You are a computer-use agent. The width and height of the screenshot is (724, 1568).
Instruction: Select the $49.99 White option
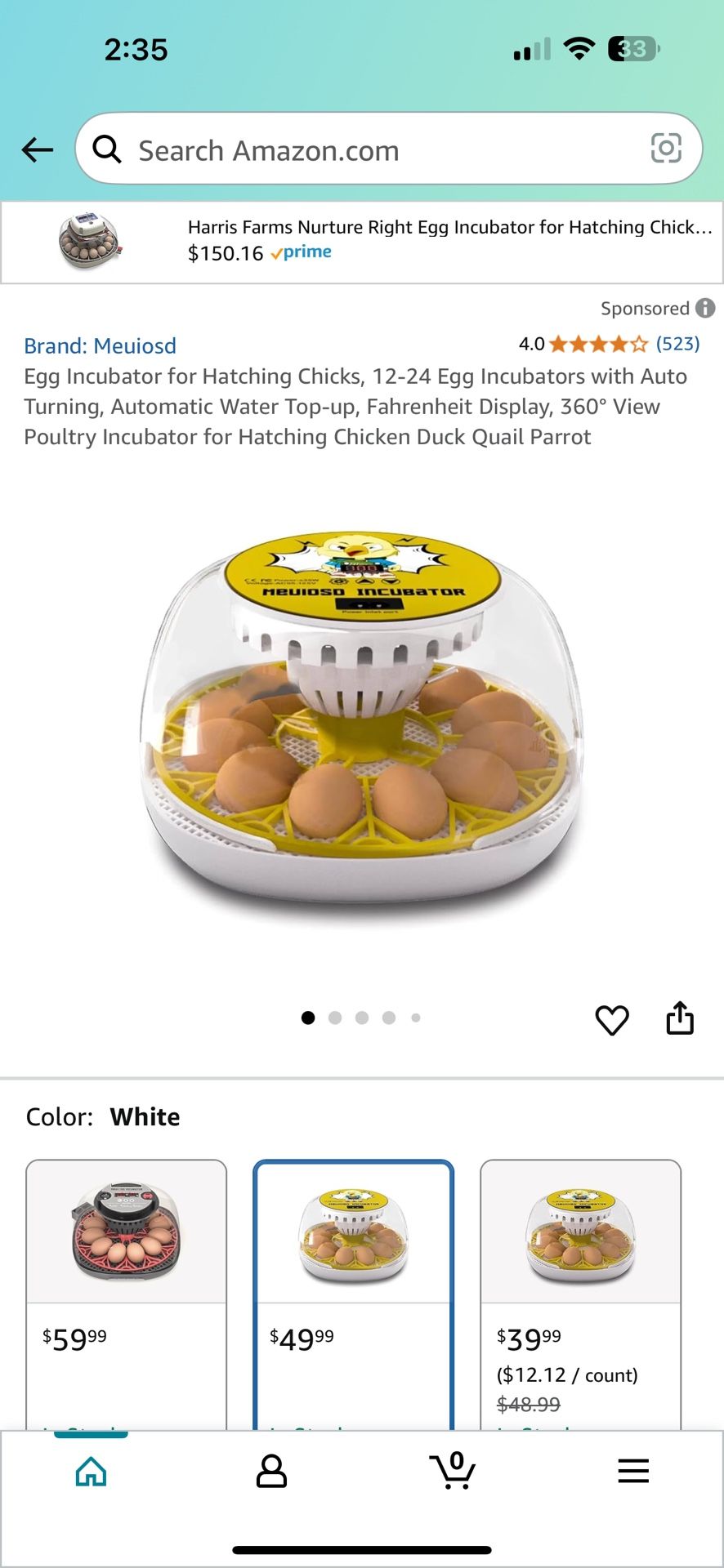(x=353, y=1290)
